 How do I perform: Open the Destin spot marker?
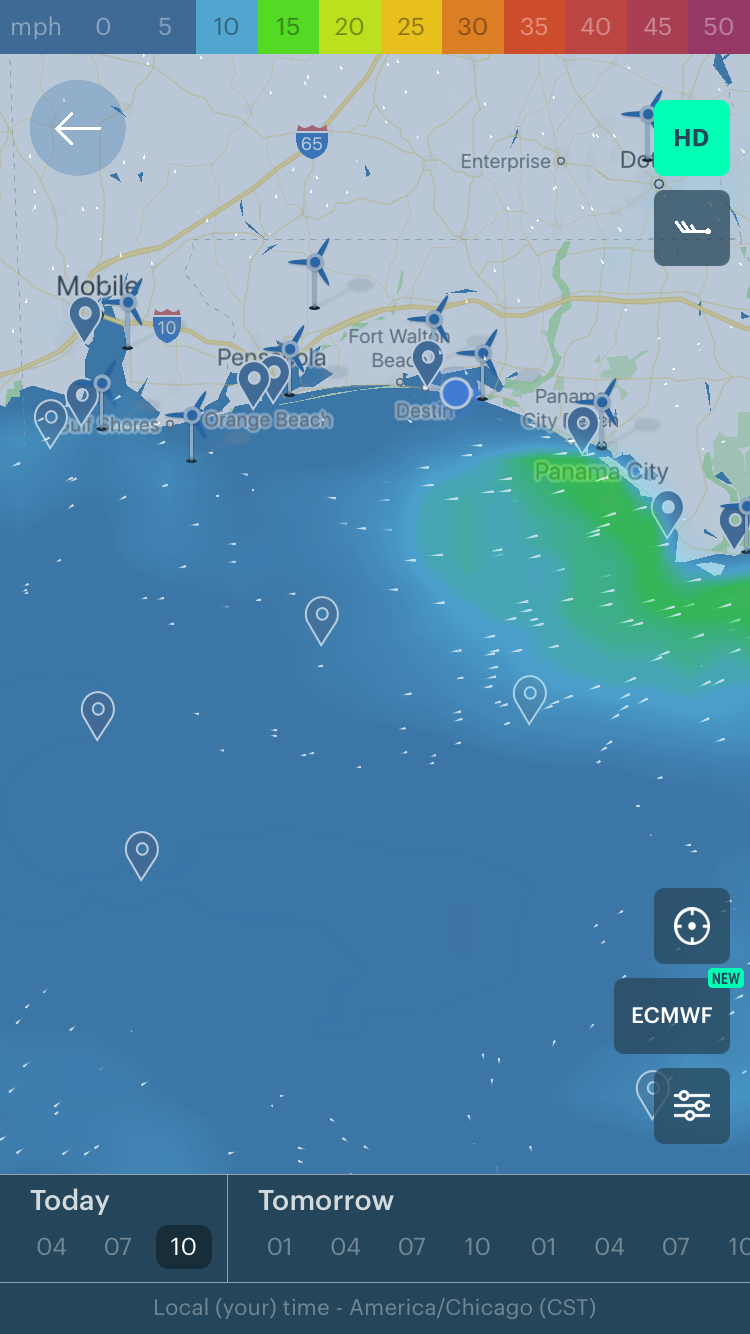pos(428,361)
